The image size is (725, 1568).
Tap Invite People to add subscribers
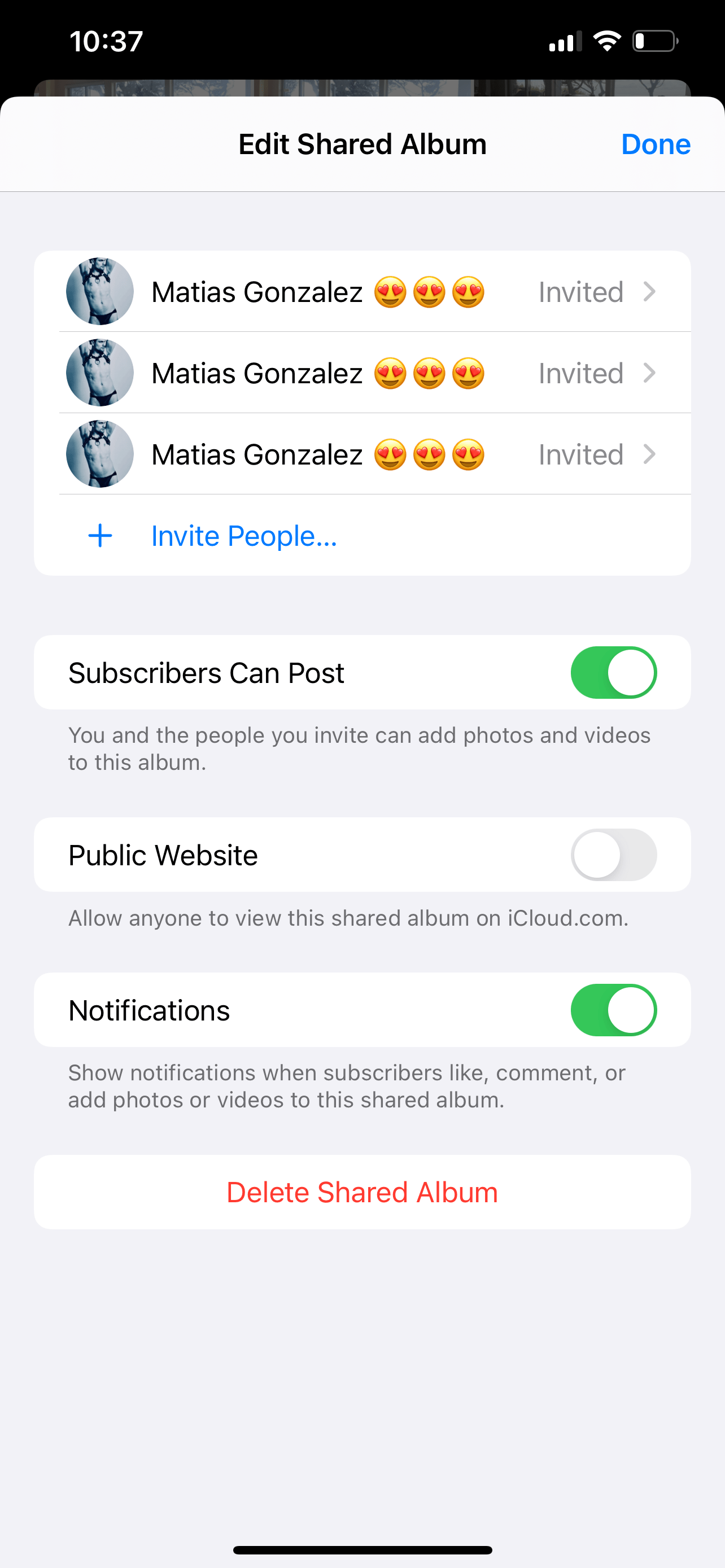(x=243, y=536)
